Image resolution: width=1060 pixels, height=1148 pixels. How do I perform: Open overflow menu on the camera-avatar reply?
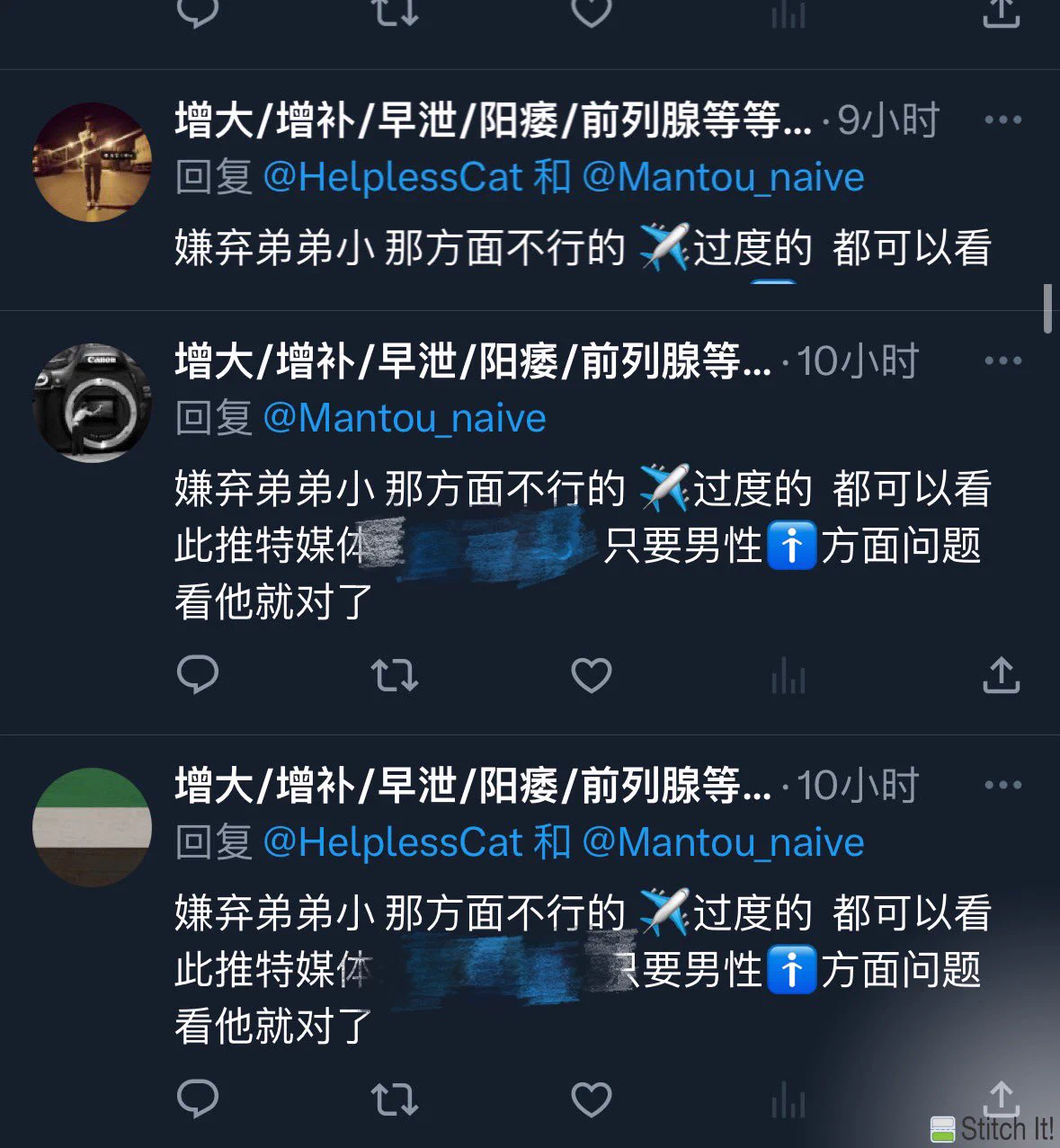click(1002, 360)
